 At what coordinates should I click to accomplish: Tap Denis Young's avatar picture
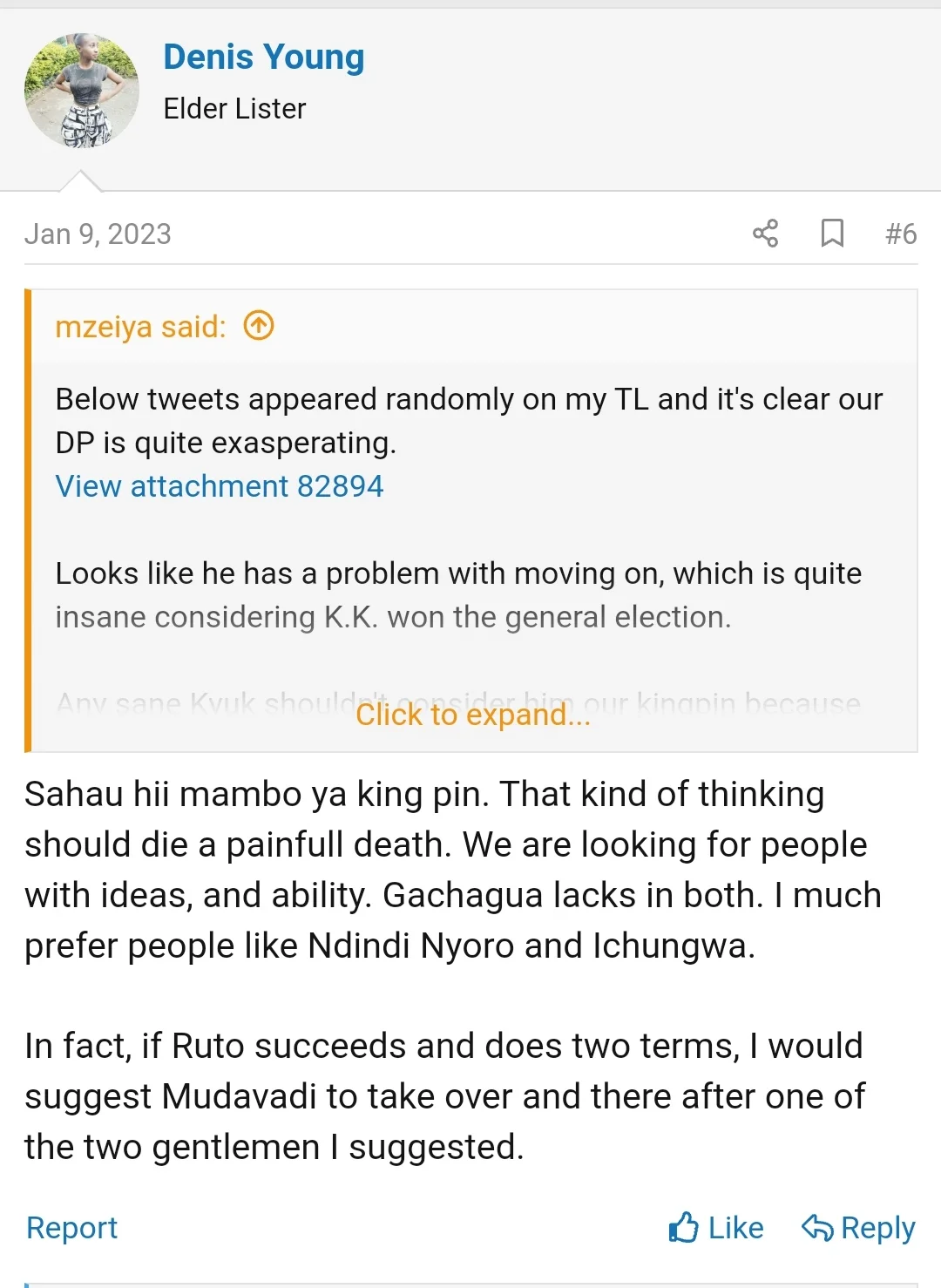(82, 91)
